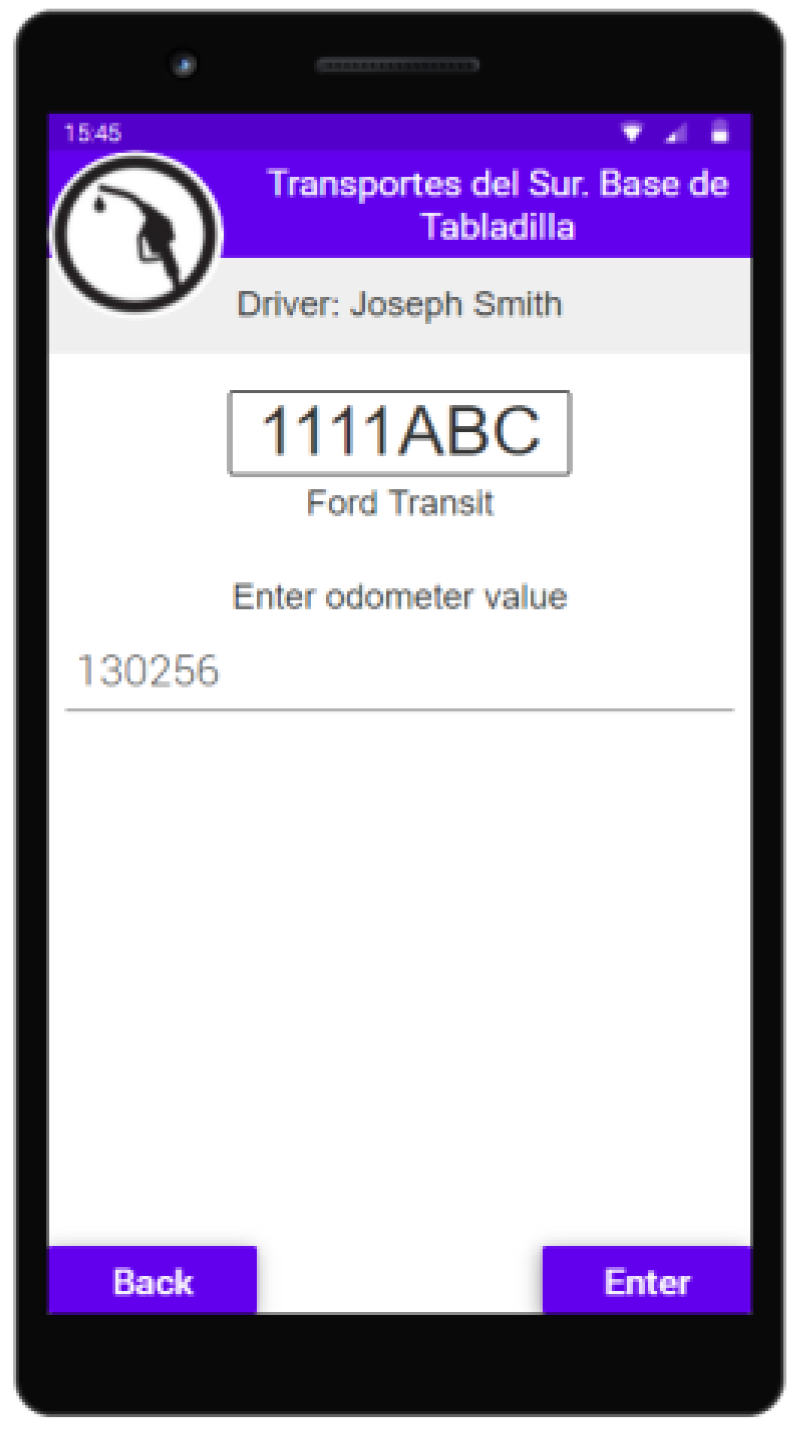Confirm the odometer with Enter
The height and width of the screenshot is (1441, 800).
(647, 1281)
